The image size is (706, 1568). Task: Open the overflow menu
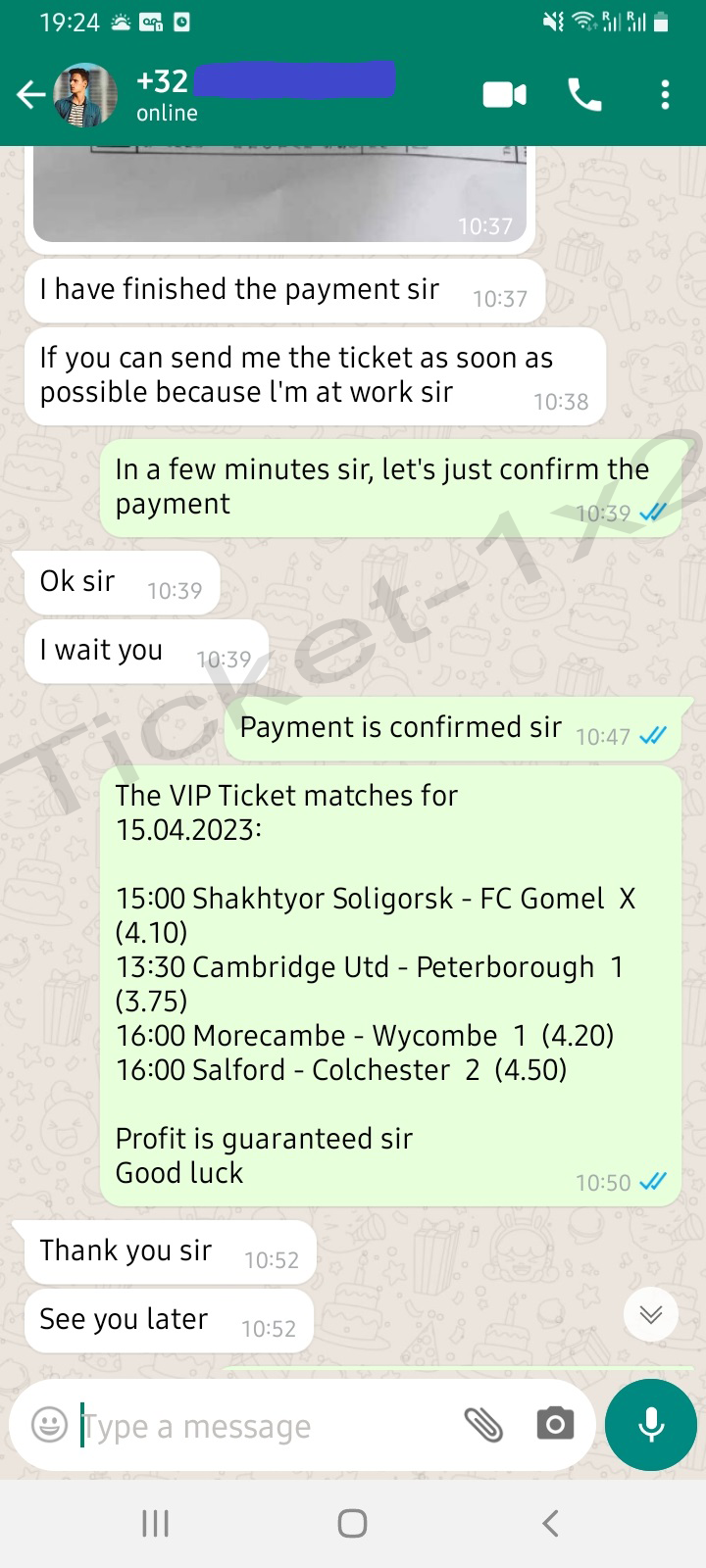click(665, 95)
